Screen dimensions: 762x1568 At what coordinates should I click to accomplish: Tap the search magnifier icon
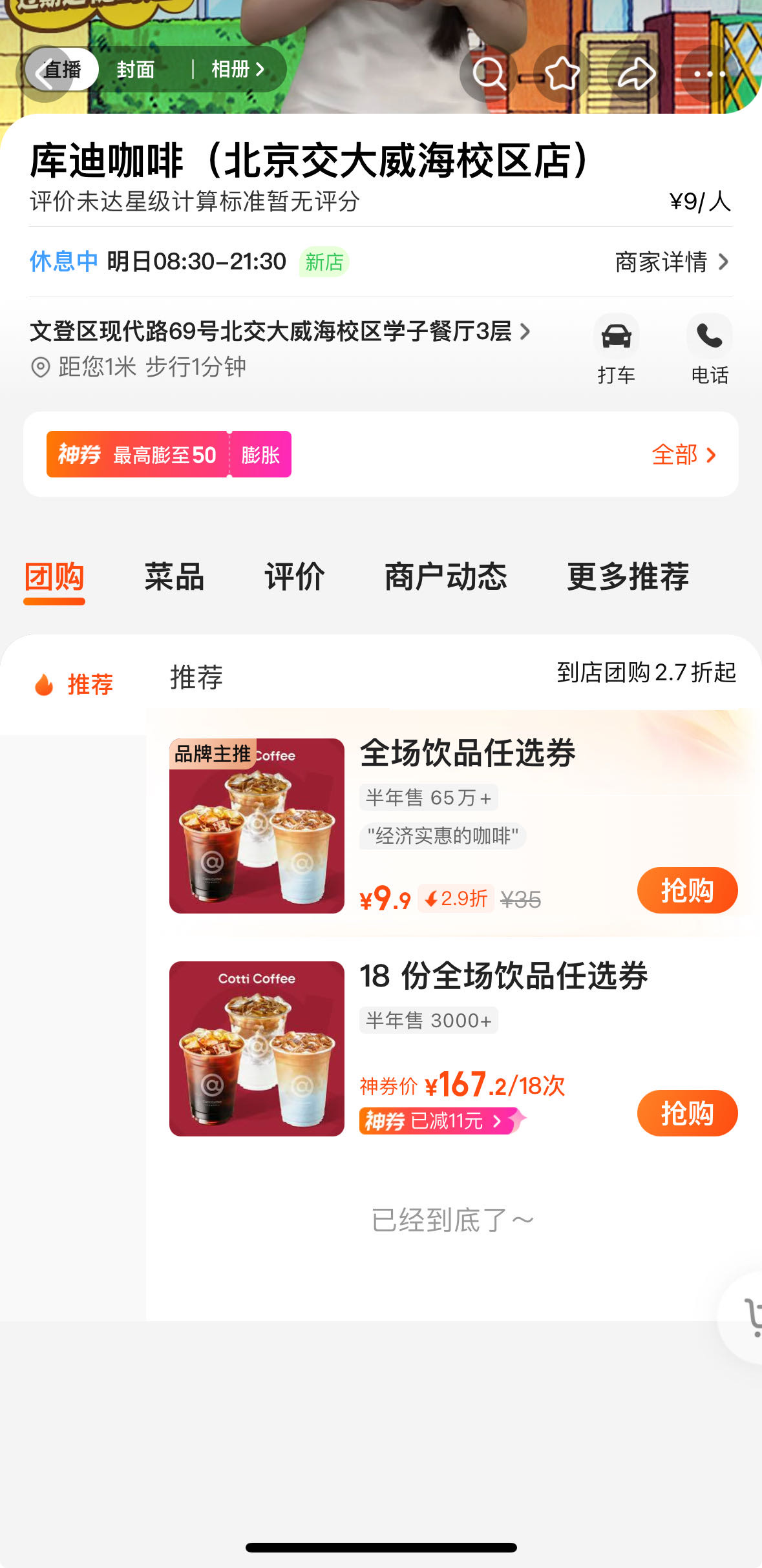coord(489,73)
